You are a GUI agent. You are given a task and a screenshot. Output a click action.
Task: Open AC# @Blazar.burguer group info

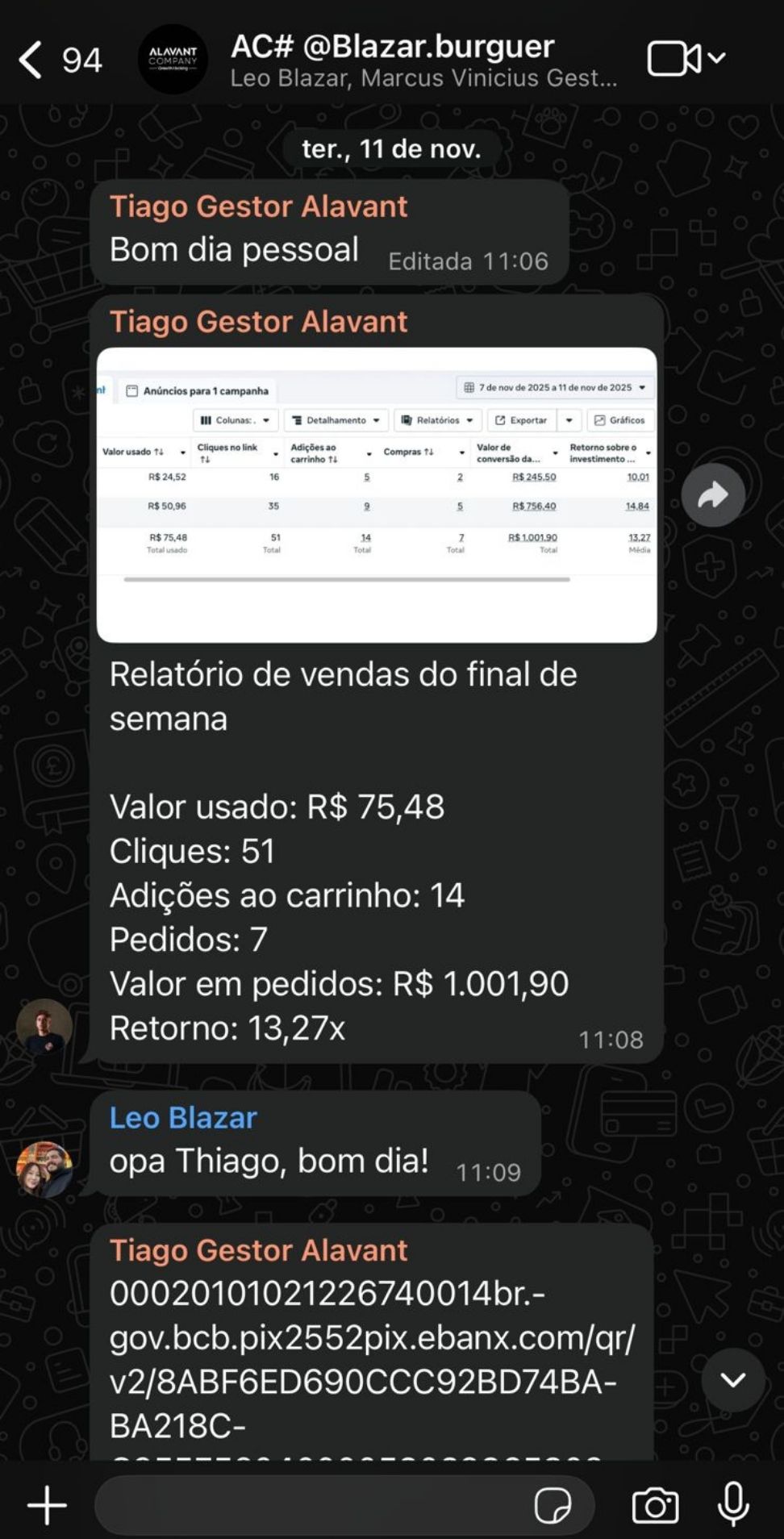(x=423, y=60)
